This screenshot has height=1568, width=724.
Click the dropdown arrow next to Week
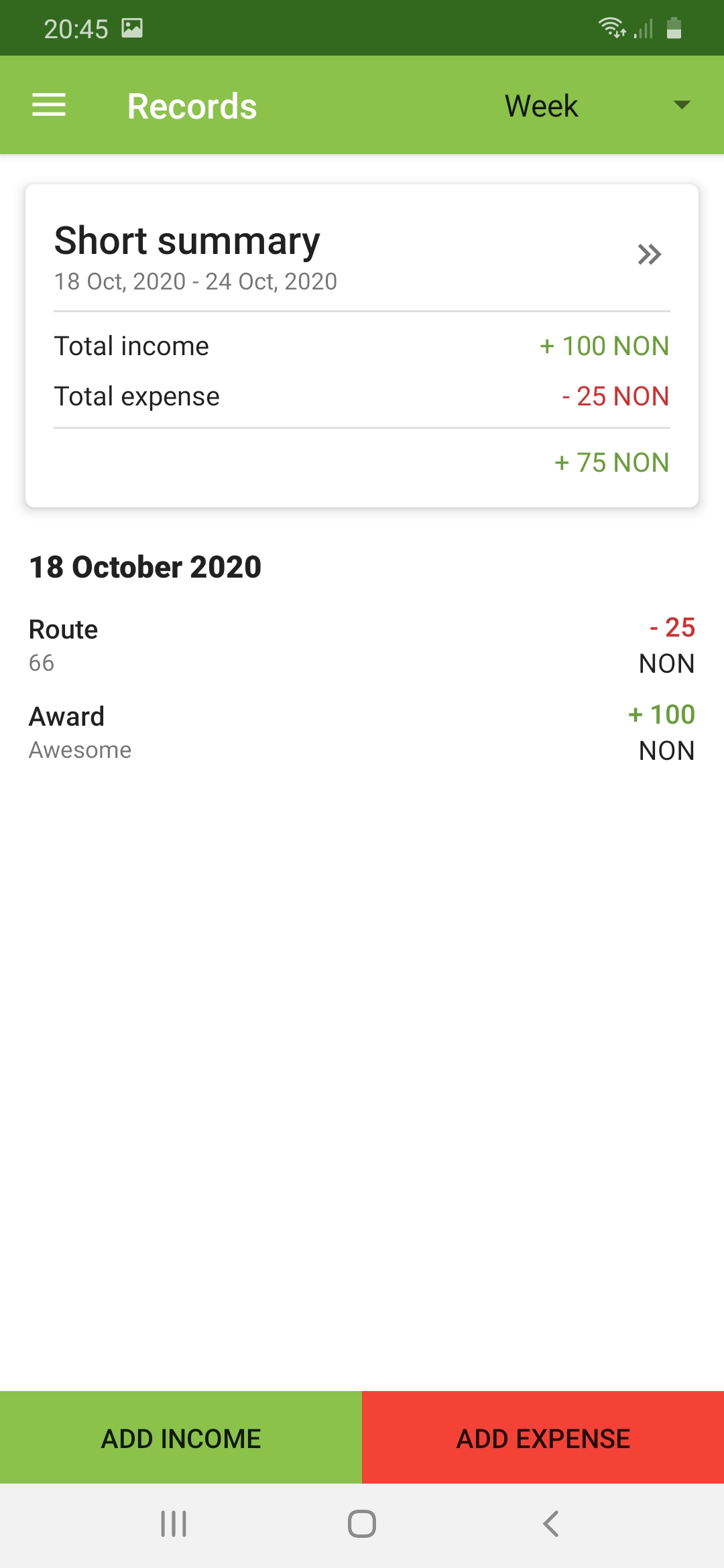681,105
